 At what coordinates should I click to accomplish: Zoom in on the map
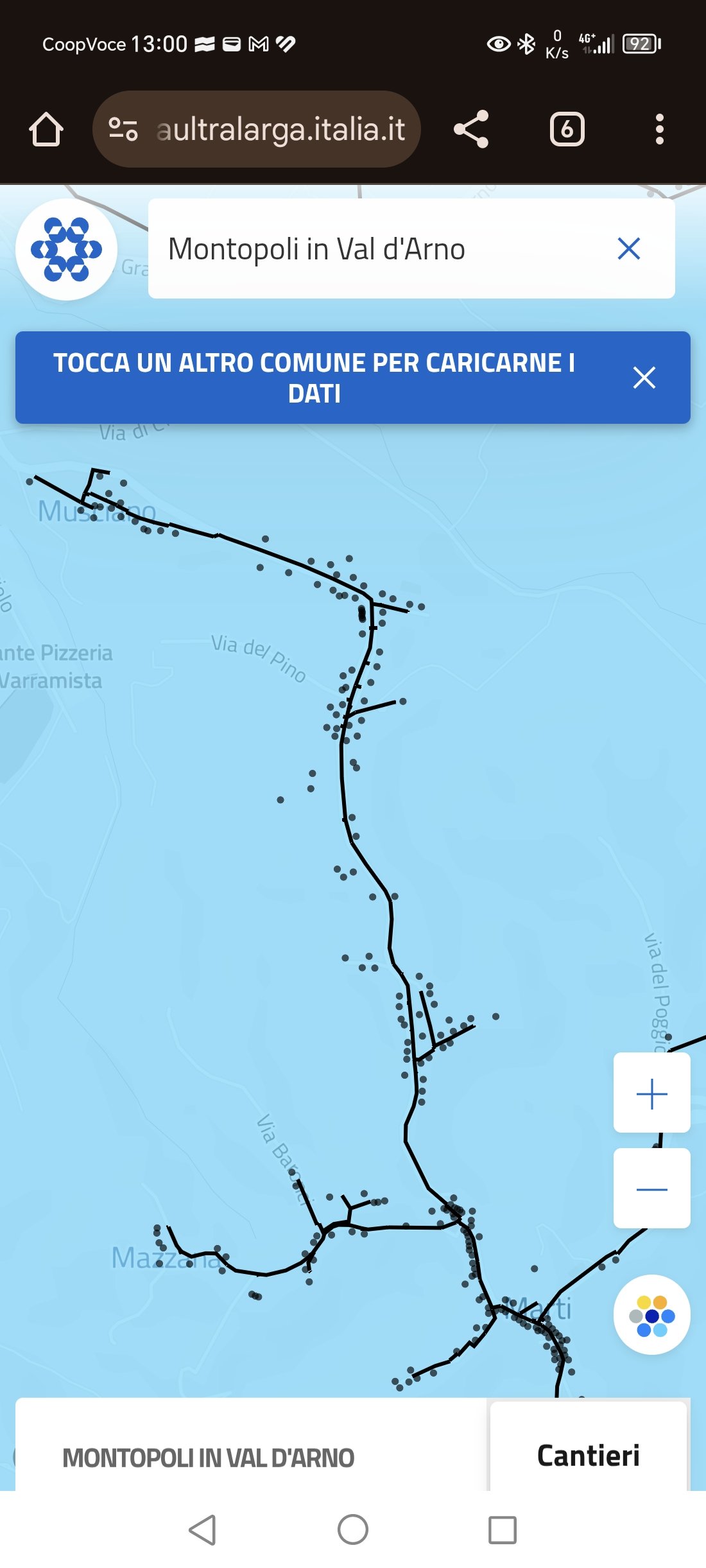click(x=652, y=1093)
